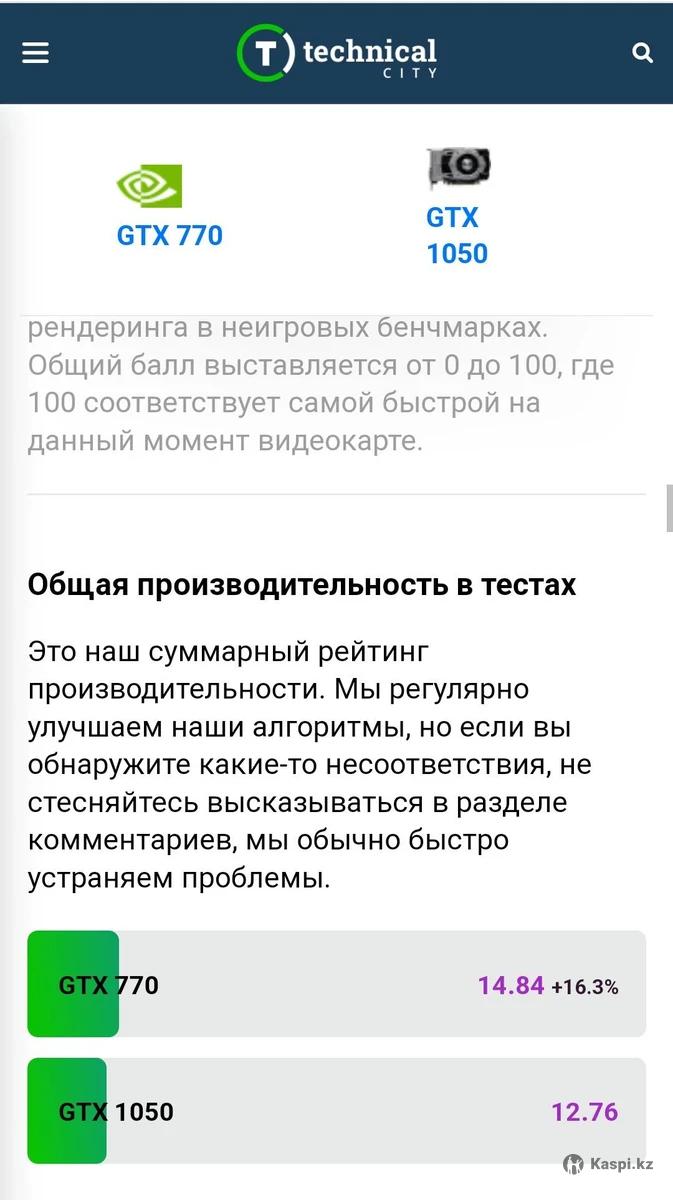The width and height of the screenshot is (673, 1200).
Task: Open the GTX 770 page link
Action: point(169,236)
